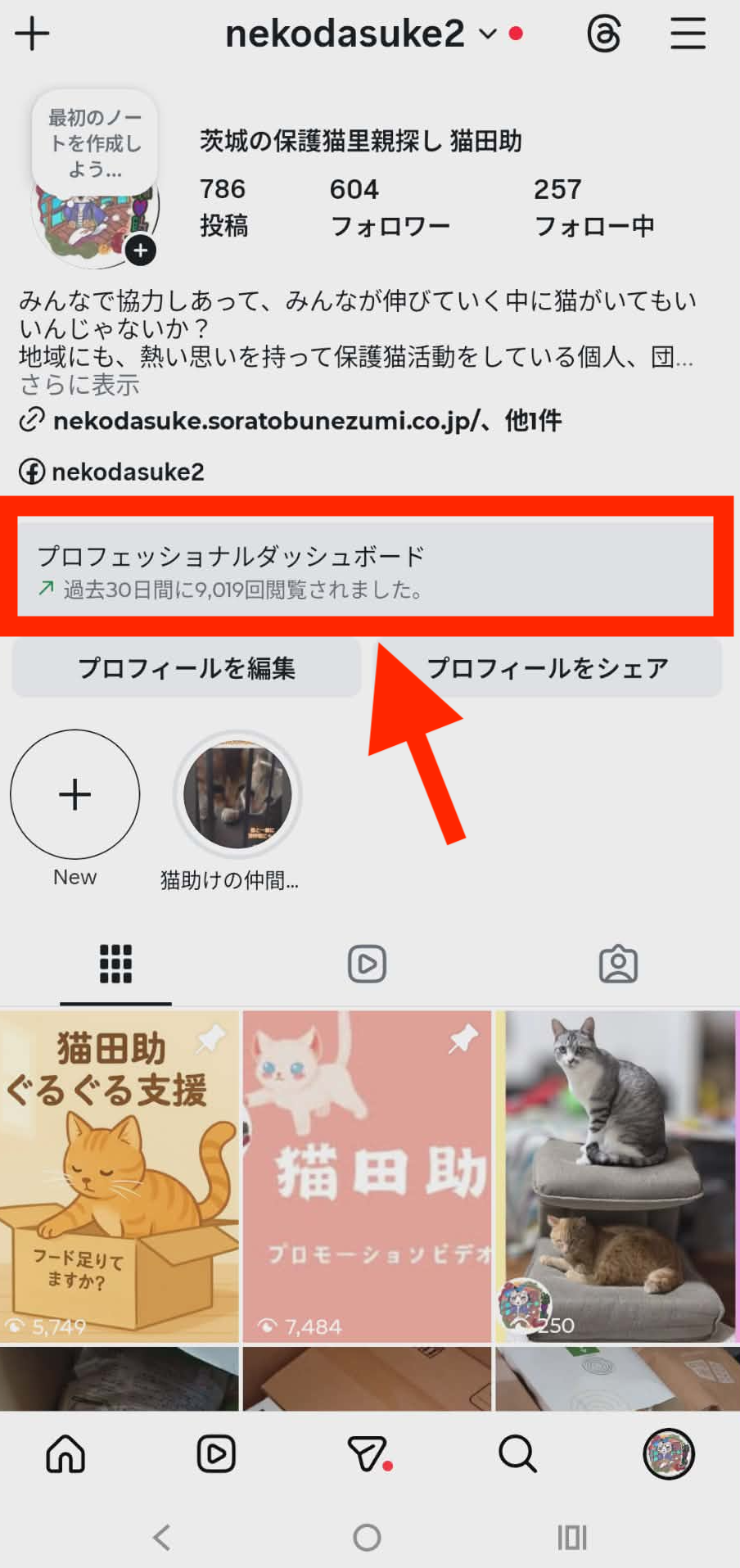Tap the profile picture's add story badge
Image resolution: width=740 pixels, height=1568 pixels.
[141, 250]
